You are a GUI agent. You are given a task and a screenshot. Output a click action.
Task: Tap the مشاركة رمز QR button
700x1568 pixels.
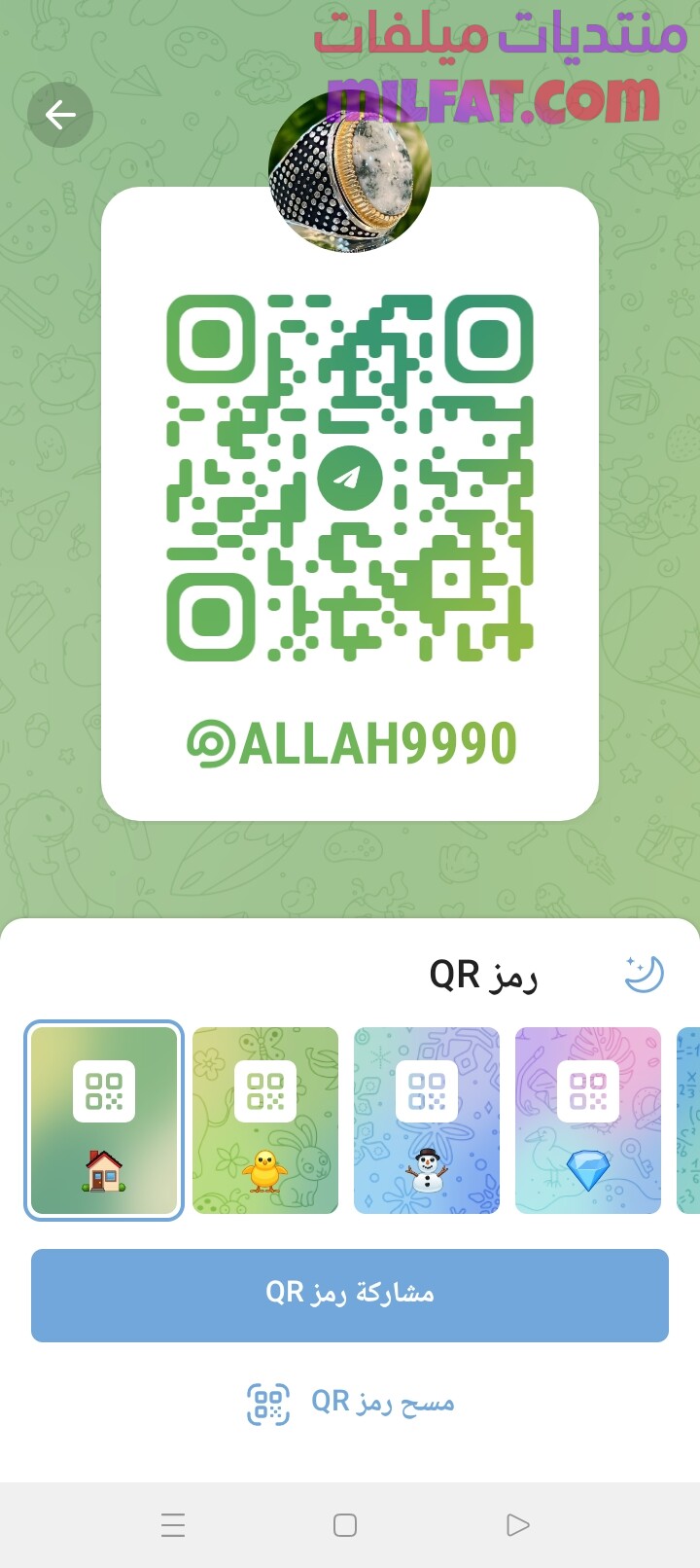pos(350,1295)
